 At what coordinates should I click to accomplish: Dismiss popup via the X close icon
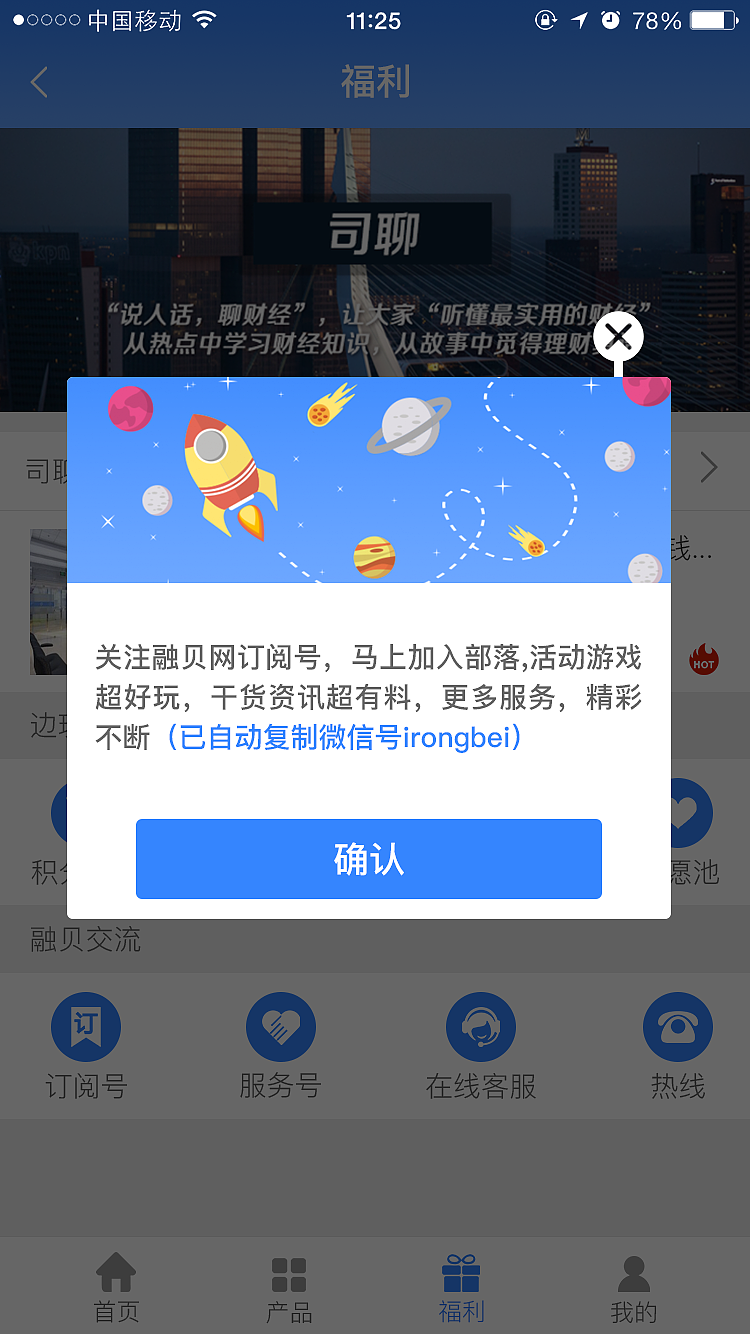pos(618,337)
